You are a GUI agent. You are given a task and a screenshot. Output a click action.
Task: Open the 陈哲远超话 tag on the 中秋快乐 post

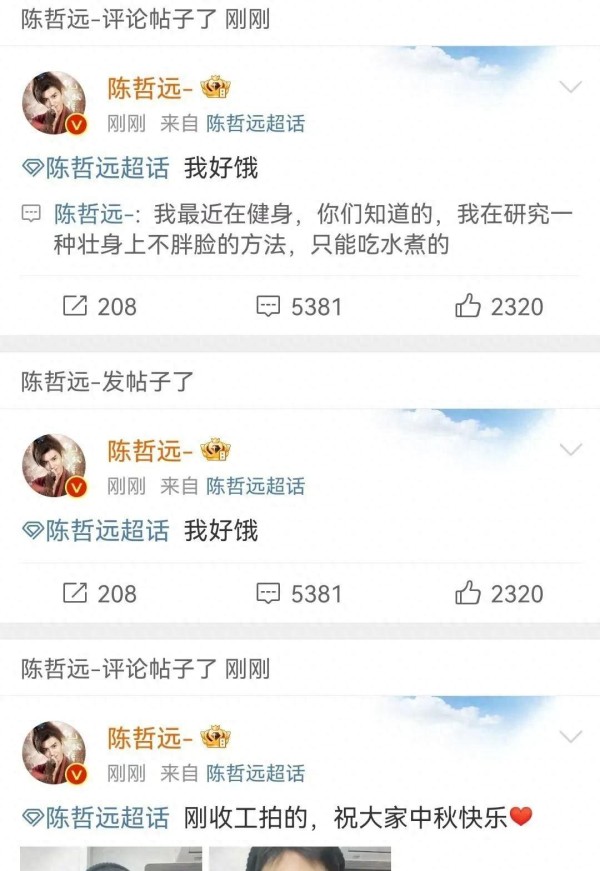(97, 817)
